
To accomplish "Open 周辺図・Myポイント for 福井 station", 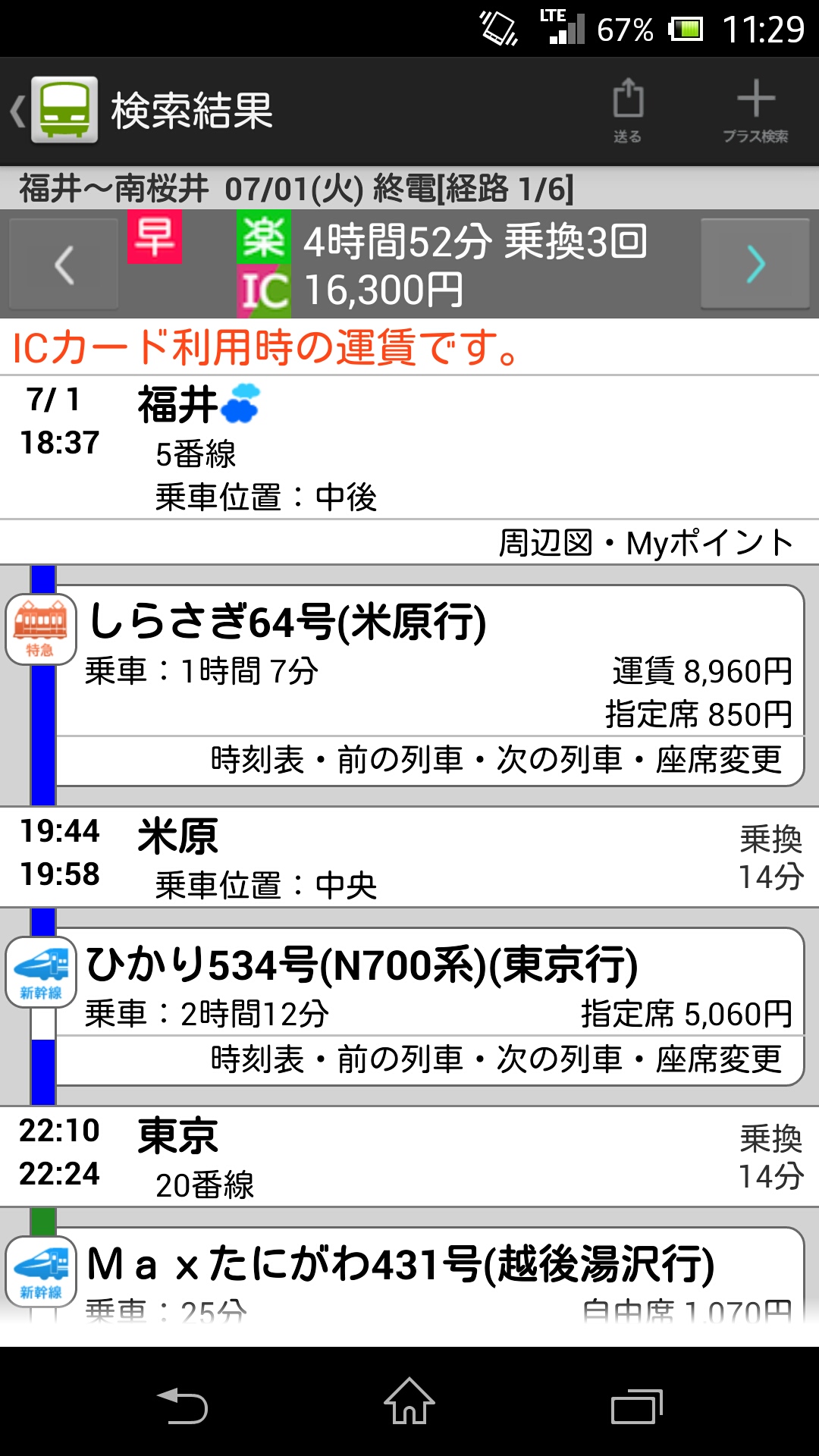I will pos(645,543).
